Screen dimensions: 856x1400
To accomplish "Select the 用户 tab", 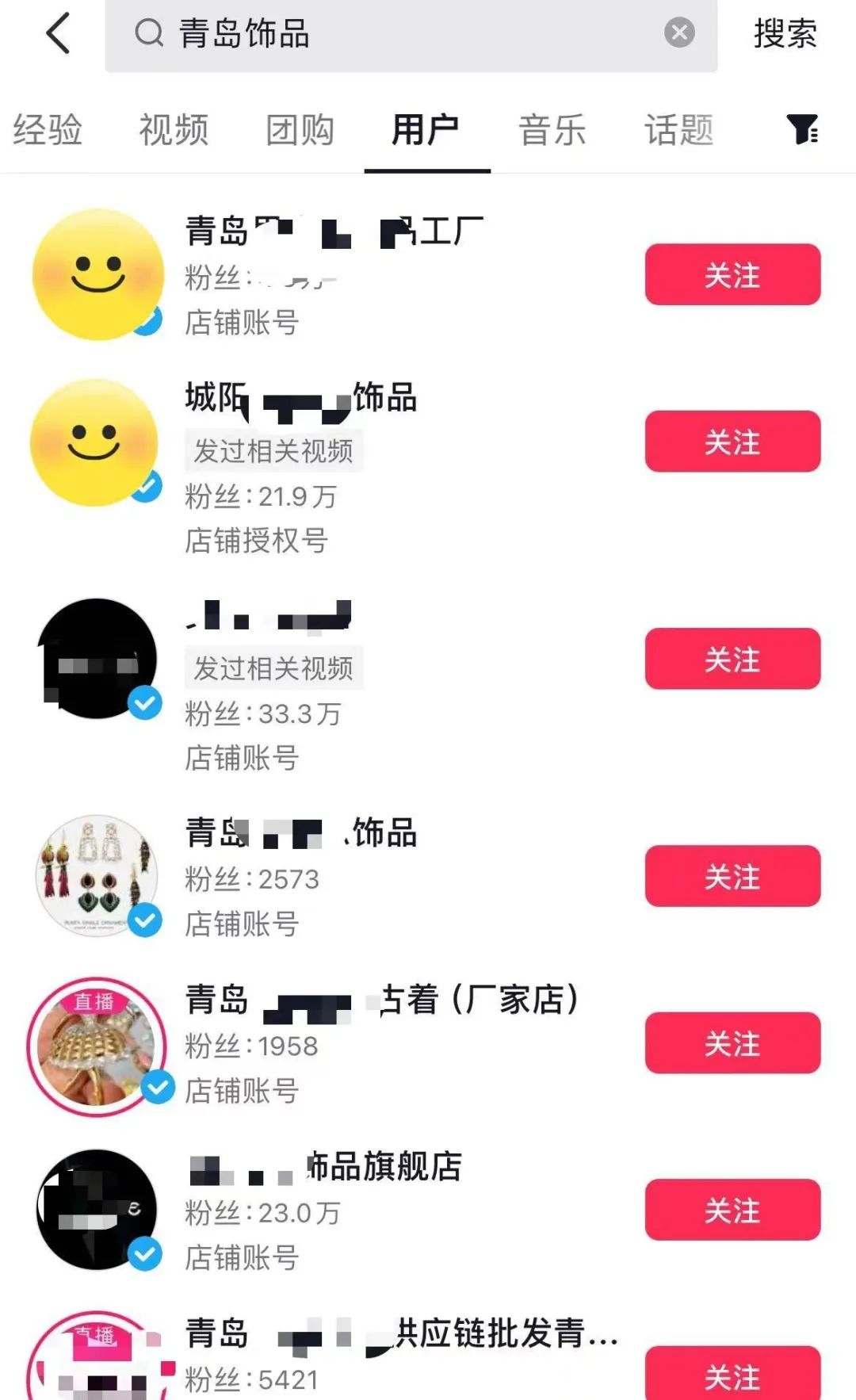I will click(426, 130).
